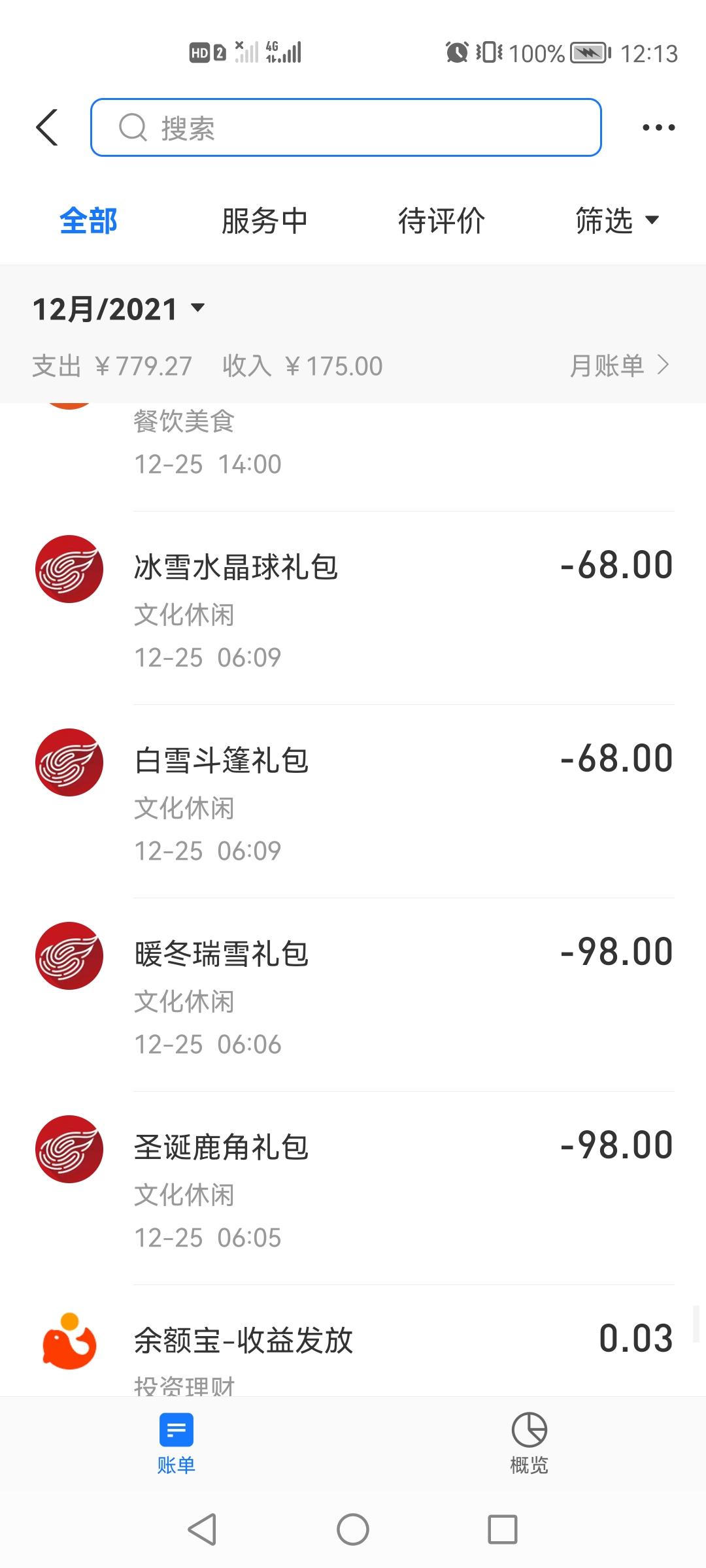Go back using the top-left arrow
706x1568 pixels.
pyautogui.click(x=47, y=127)
